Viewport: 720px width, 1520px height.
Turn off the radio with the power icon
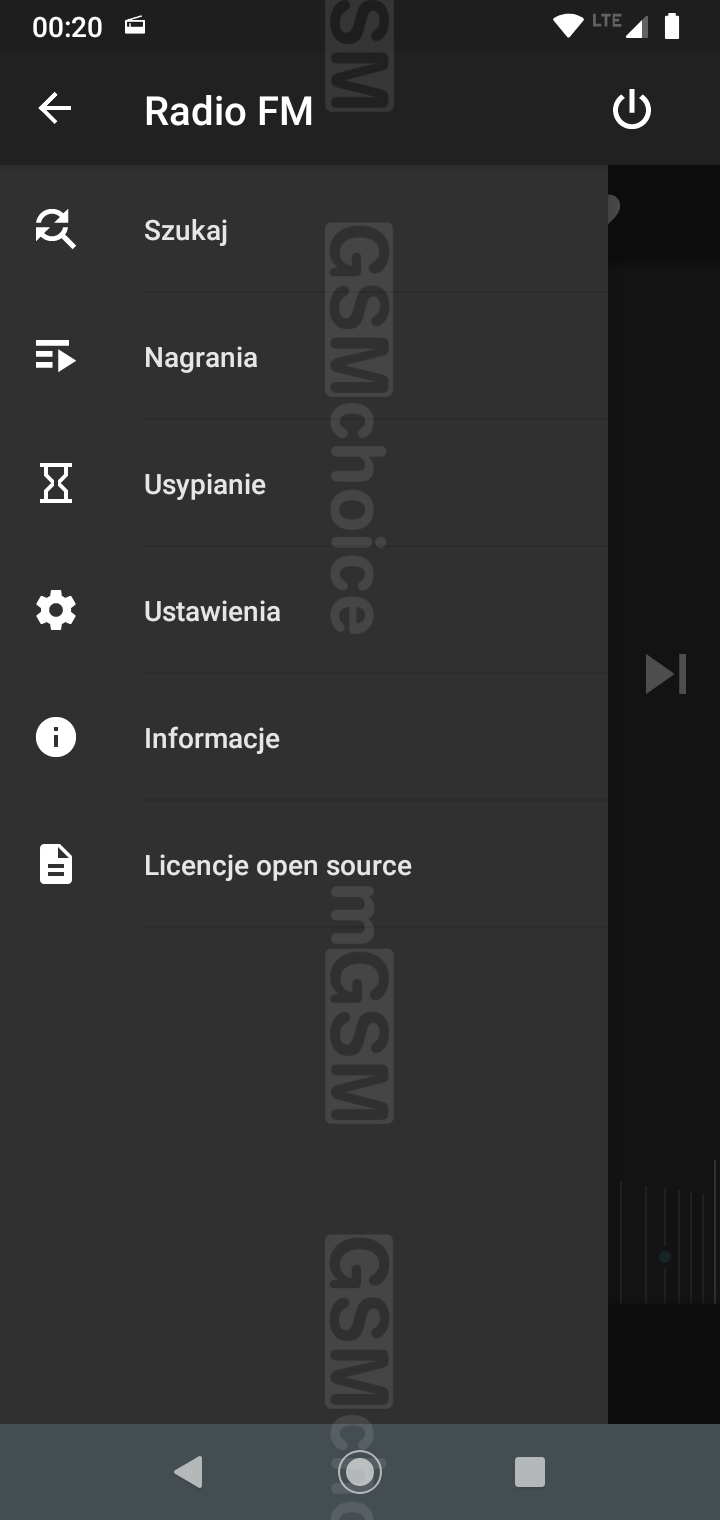pos(631,109)
